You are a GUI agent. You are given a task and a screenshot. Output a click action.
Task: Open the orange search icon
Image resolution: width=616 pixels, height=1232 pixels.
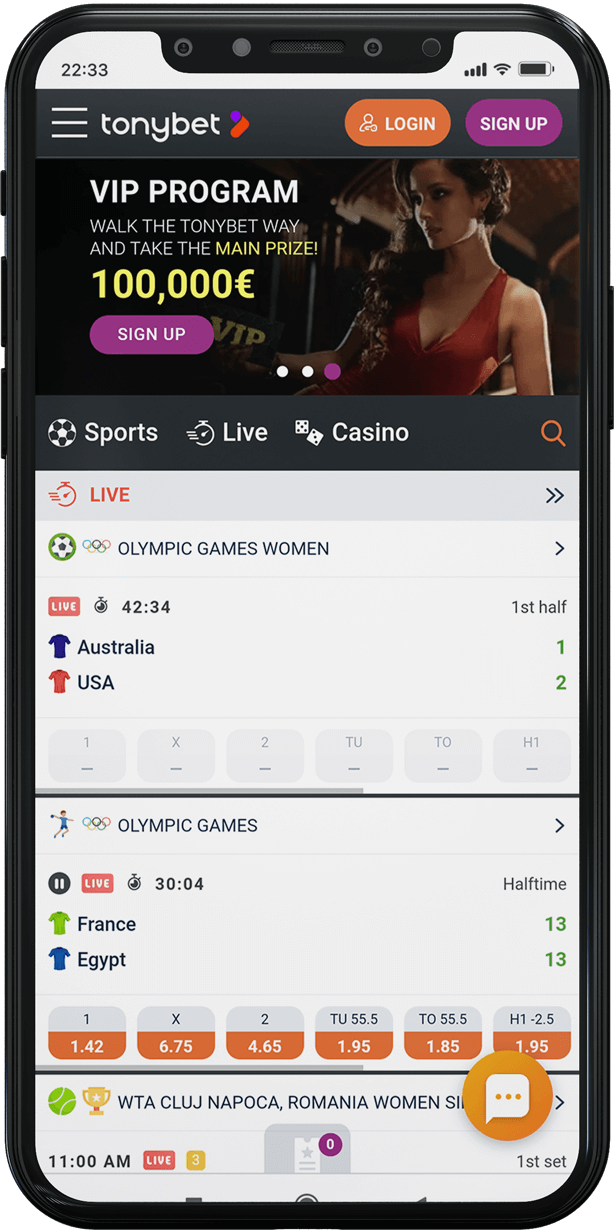(x=553, y=433)
